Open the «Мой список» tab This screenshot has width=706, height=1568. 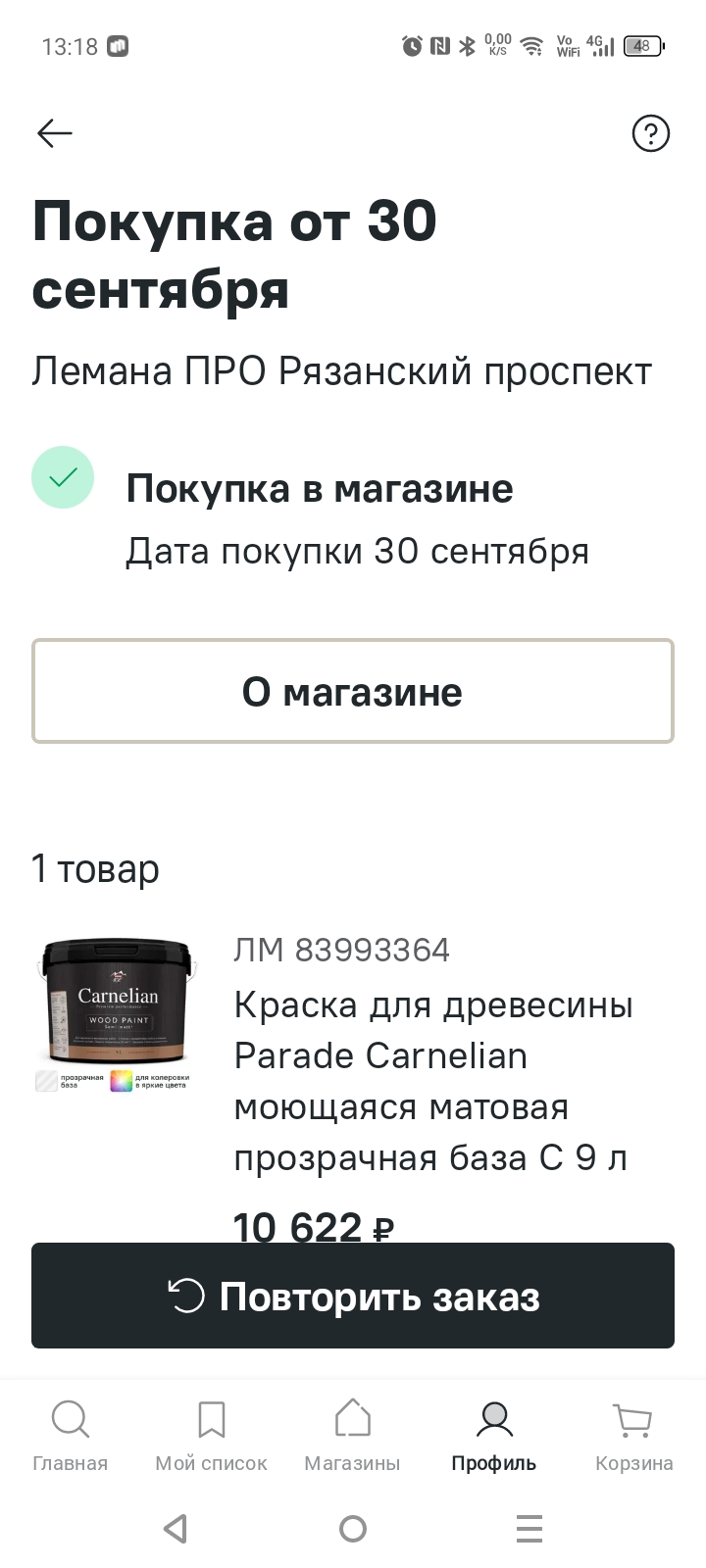(x=211, y=1437)
